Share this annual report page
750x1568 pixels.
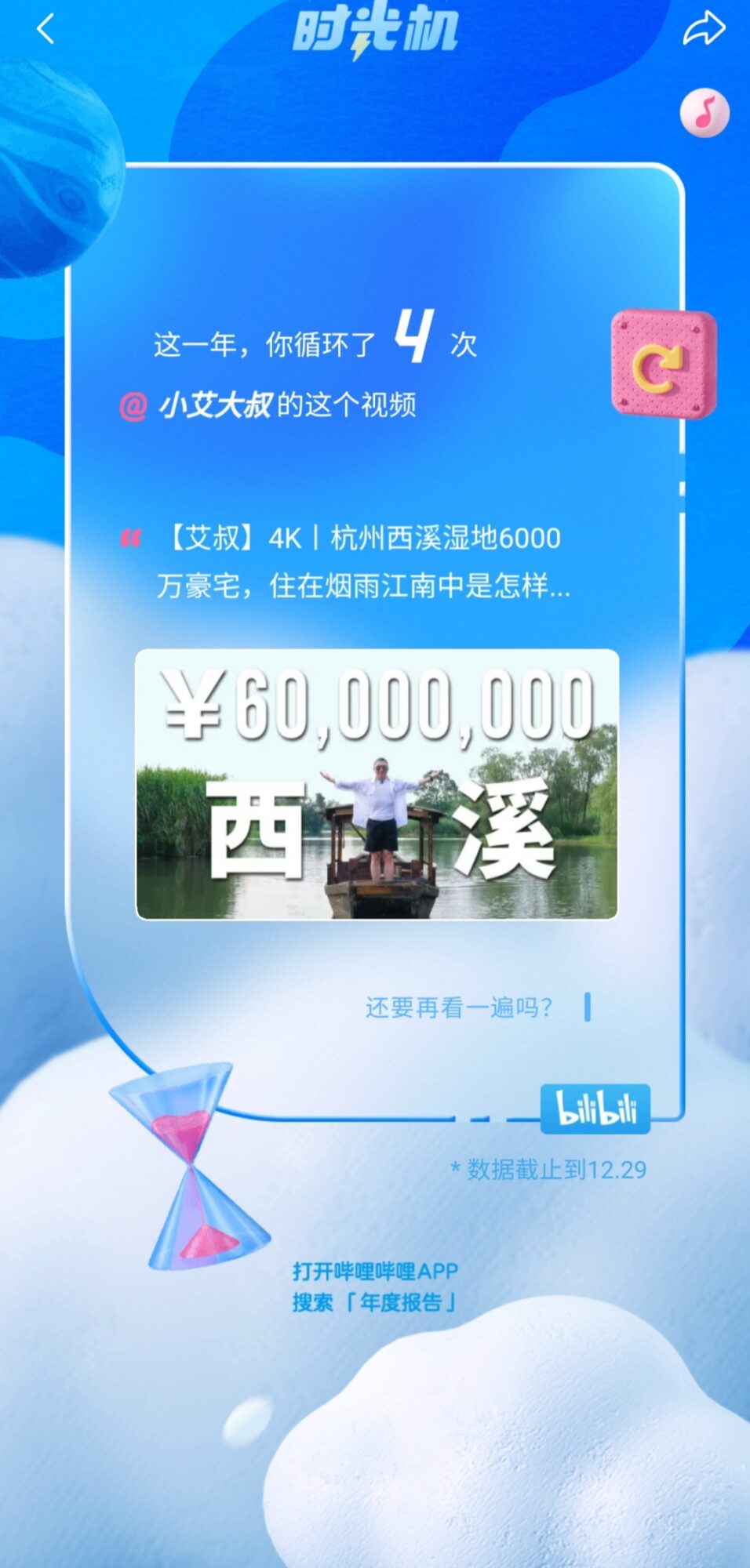point(703,30)
